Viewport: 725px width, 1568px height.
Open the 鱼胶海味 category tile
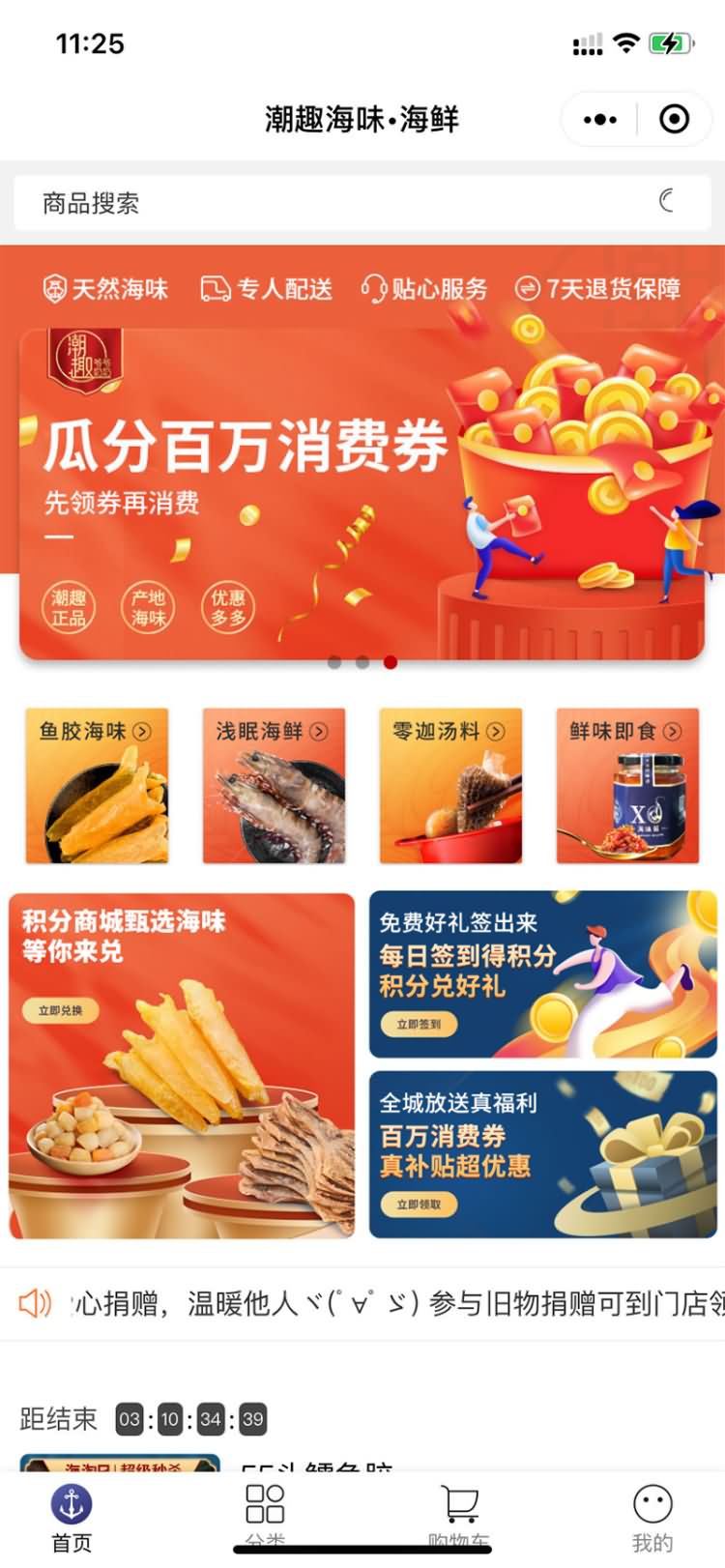click(97, 785)
